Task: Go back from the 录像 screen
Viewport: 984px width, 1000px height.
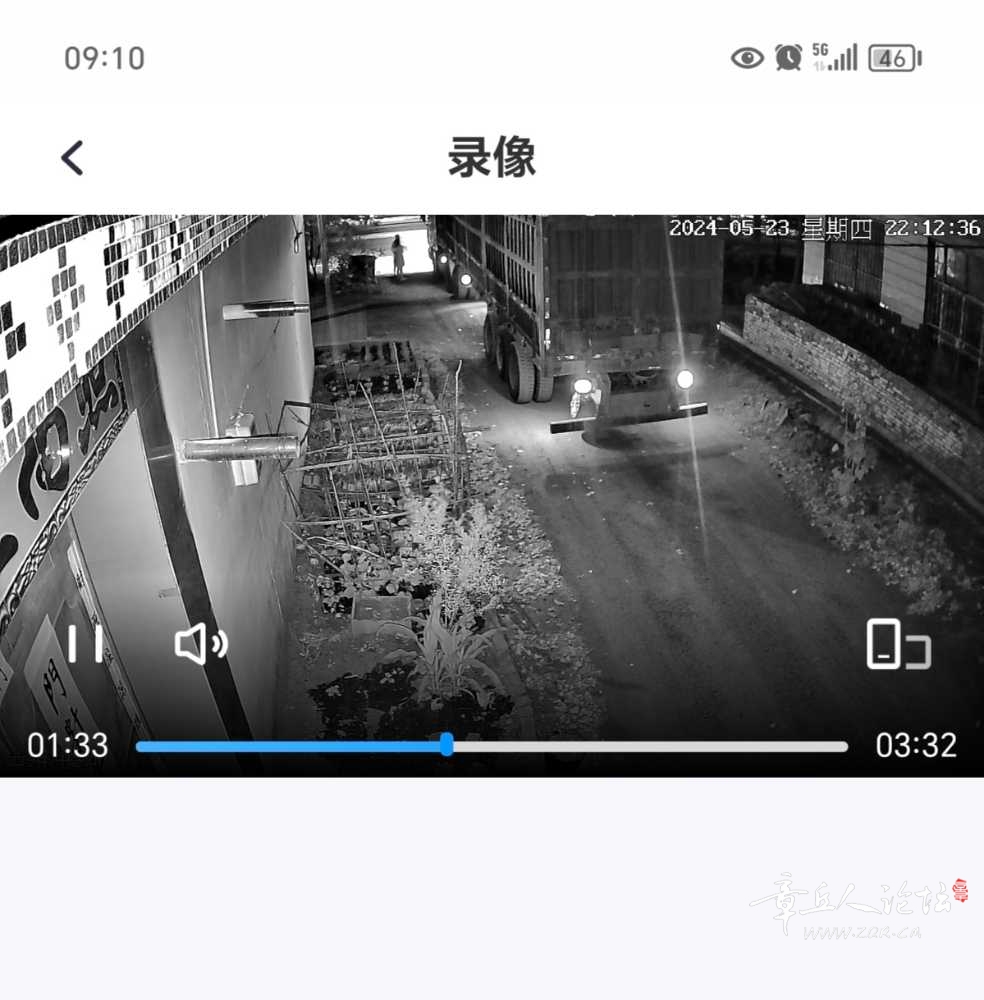Action: tap(72, 158)
